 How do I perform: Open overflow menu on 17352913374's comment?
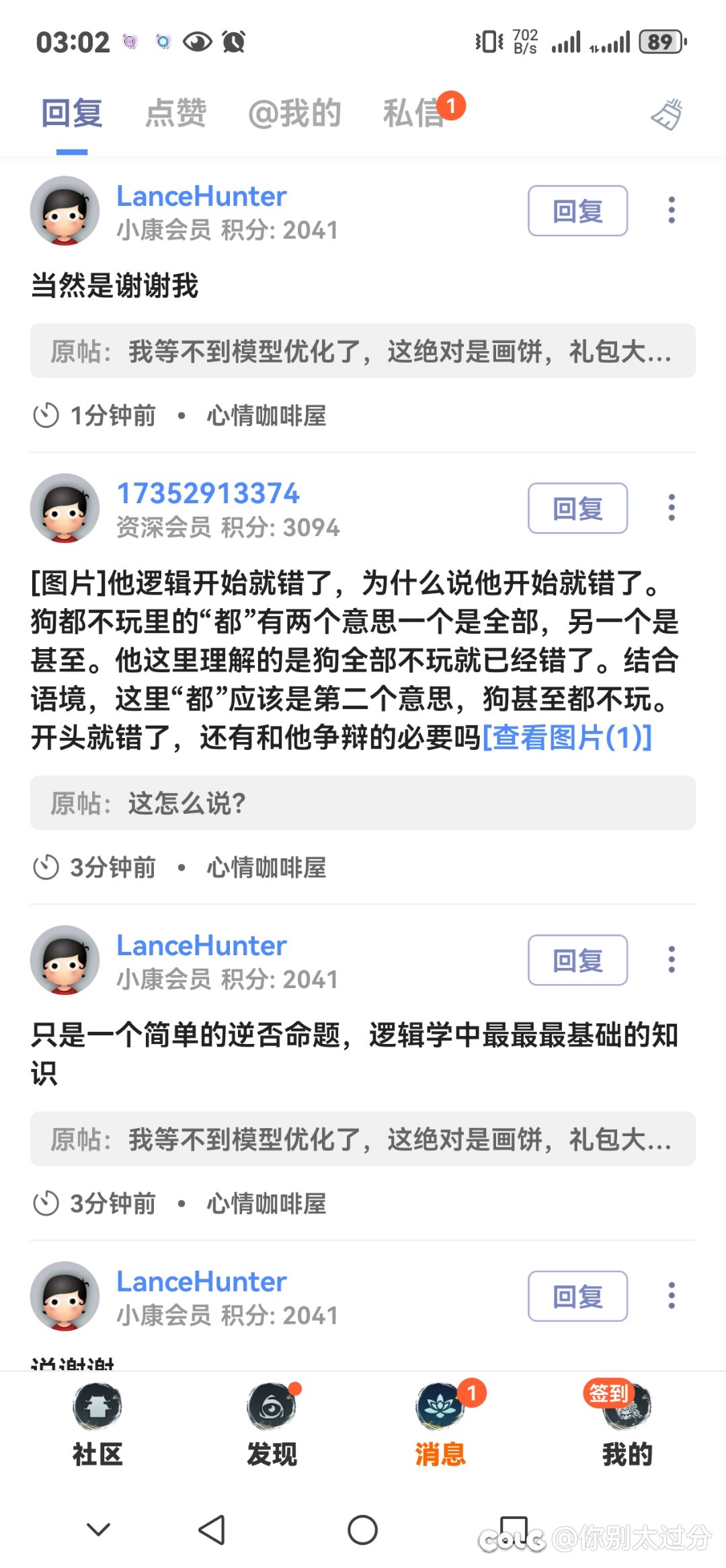coord(671,508)
